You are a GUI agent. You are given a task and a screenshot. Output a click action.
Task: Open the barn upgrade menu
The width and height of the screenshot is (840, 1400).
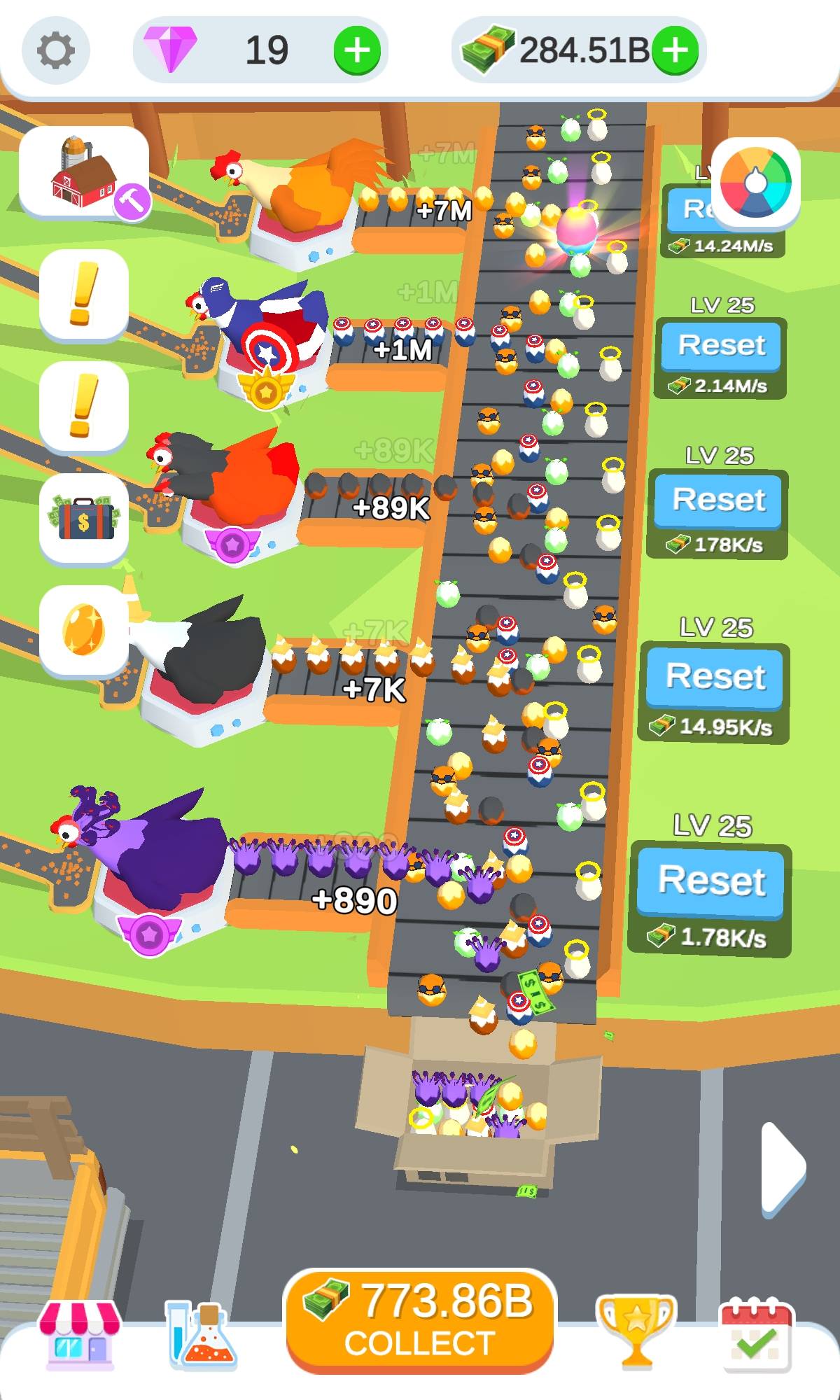(x=85, y=171)
